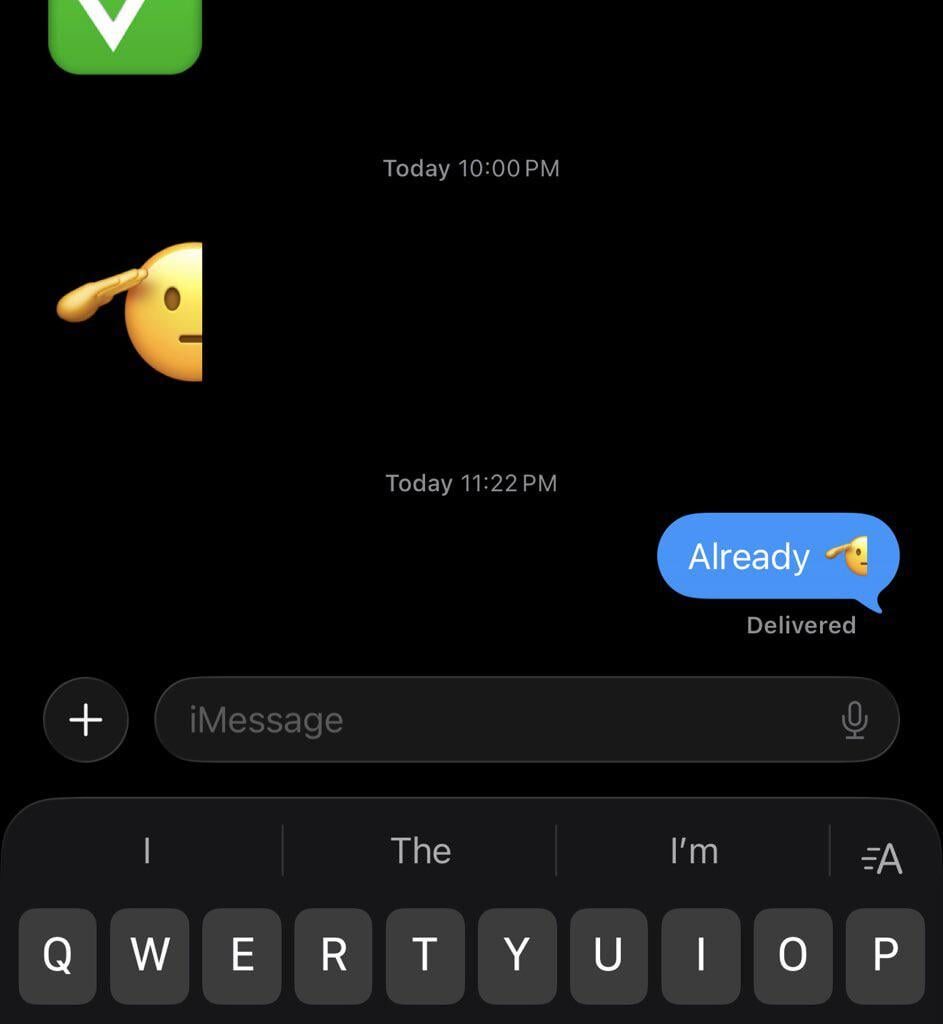943x1024 pixels.
Task: Tap the iMessage text input field
Action: (500, 719)
